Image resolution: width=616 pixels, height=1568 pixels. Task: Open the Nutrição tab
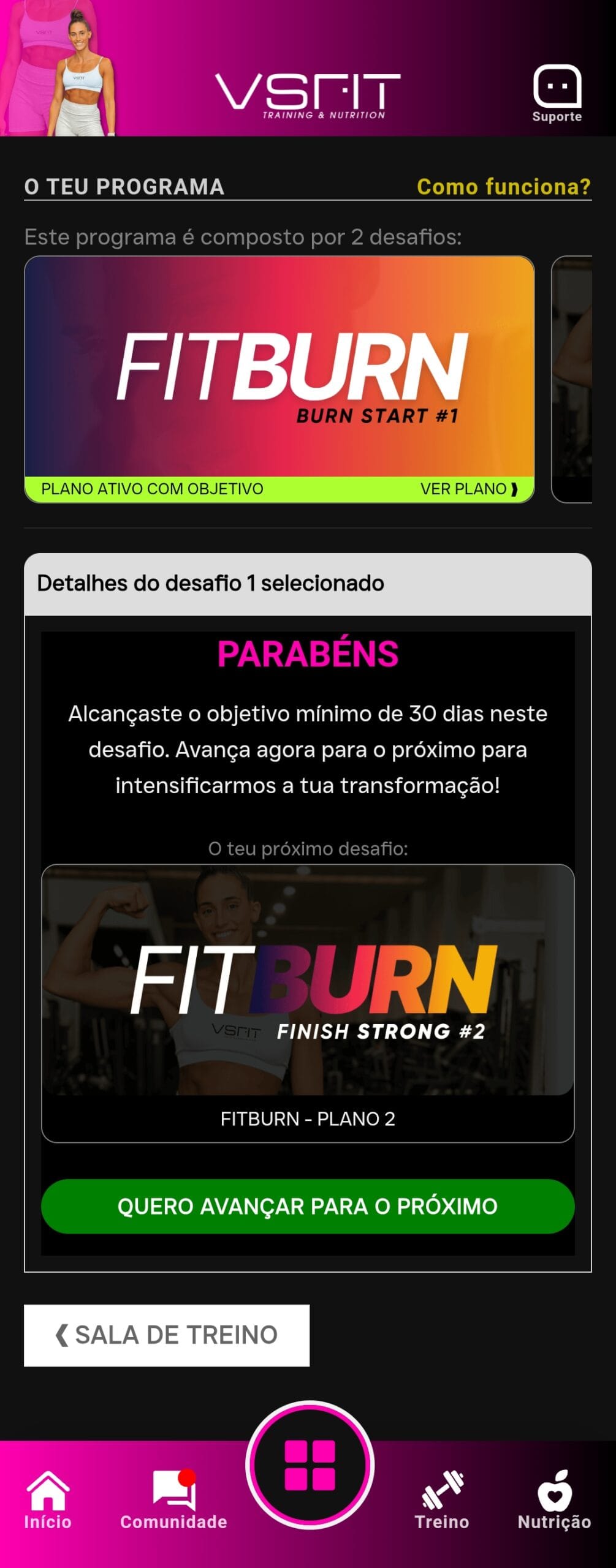(554, 1501)
